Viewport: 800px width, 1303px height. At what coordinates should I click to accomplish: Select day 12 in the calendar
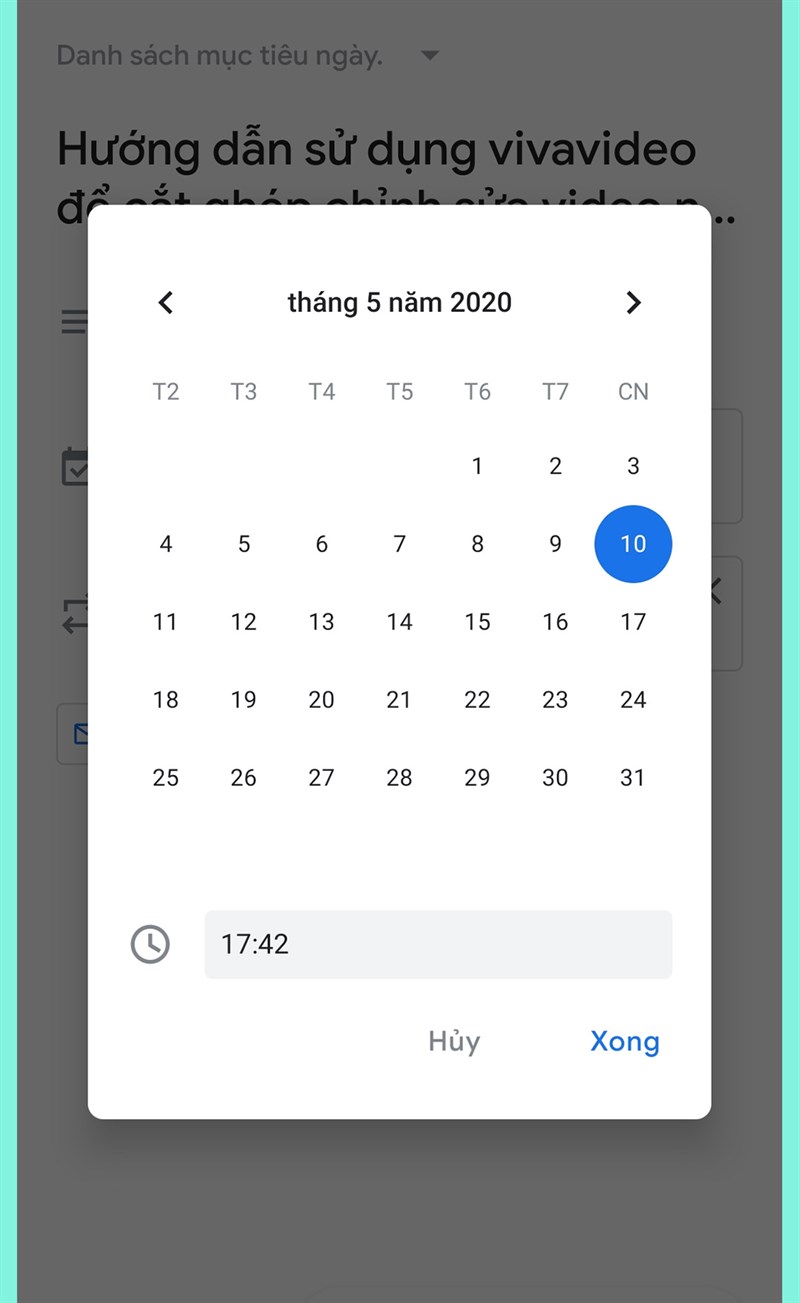click(x=244, y=622)
